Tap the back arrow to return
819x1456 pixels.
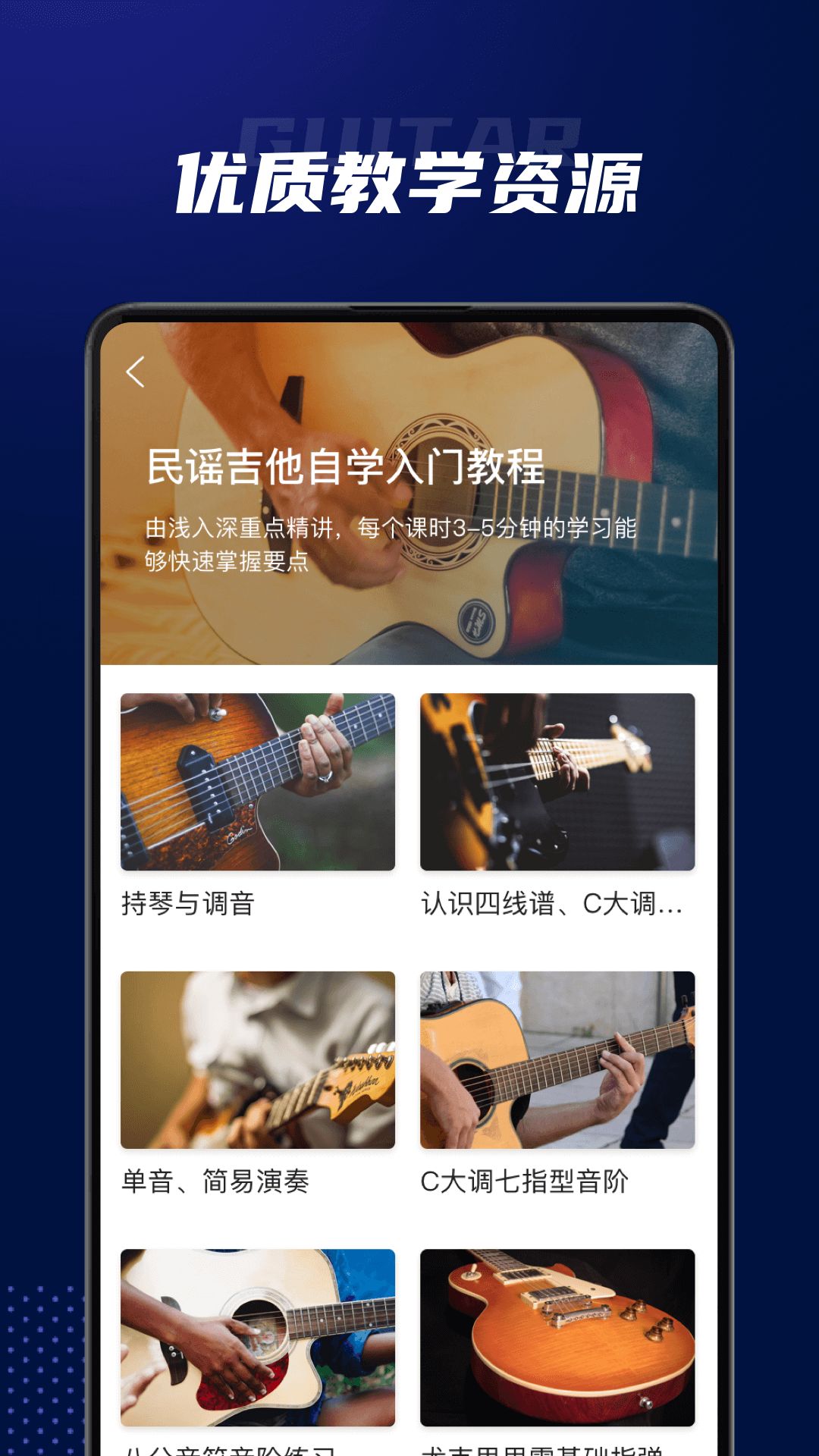click(x=135, y=371)
